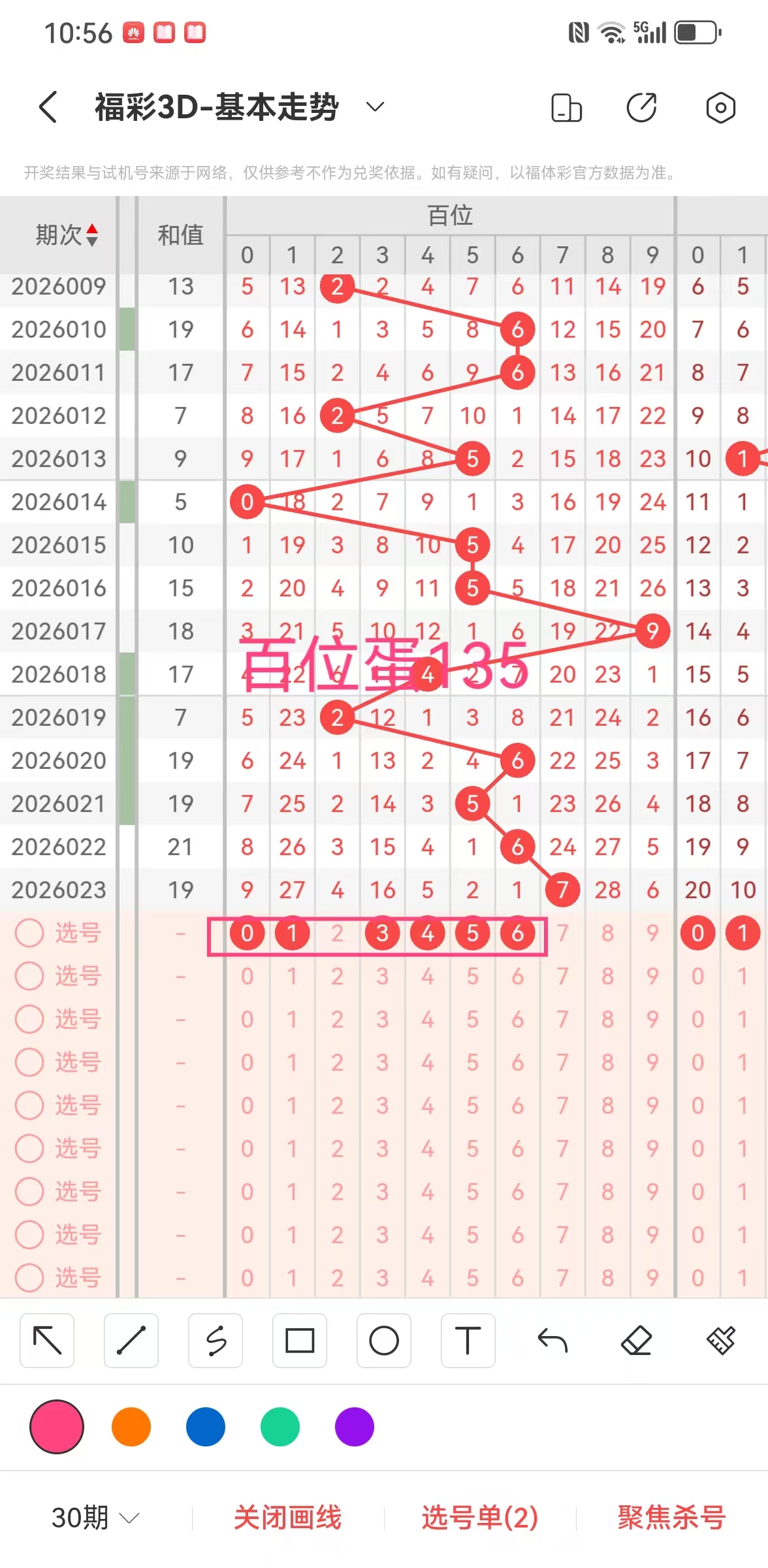Expand the 福彩3D-基本走势 title dropdown
The height and width of the screenshot is (1568, 768).
[x=375, y=107]
